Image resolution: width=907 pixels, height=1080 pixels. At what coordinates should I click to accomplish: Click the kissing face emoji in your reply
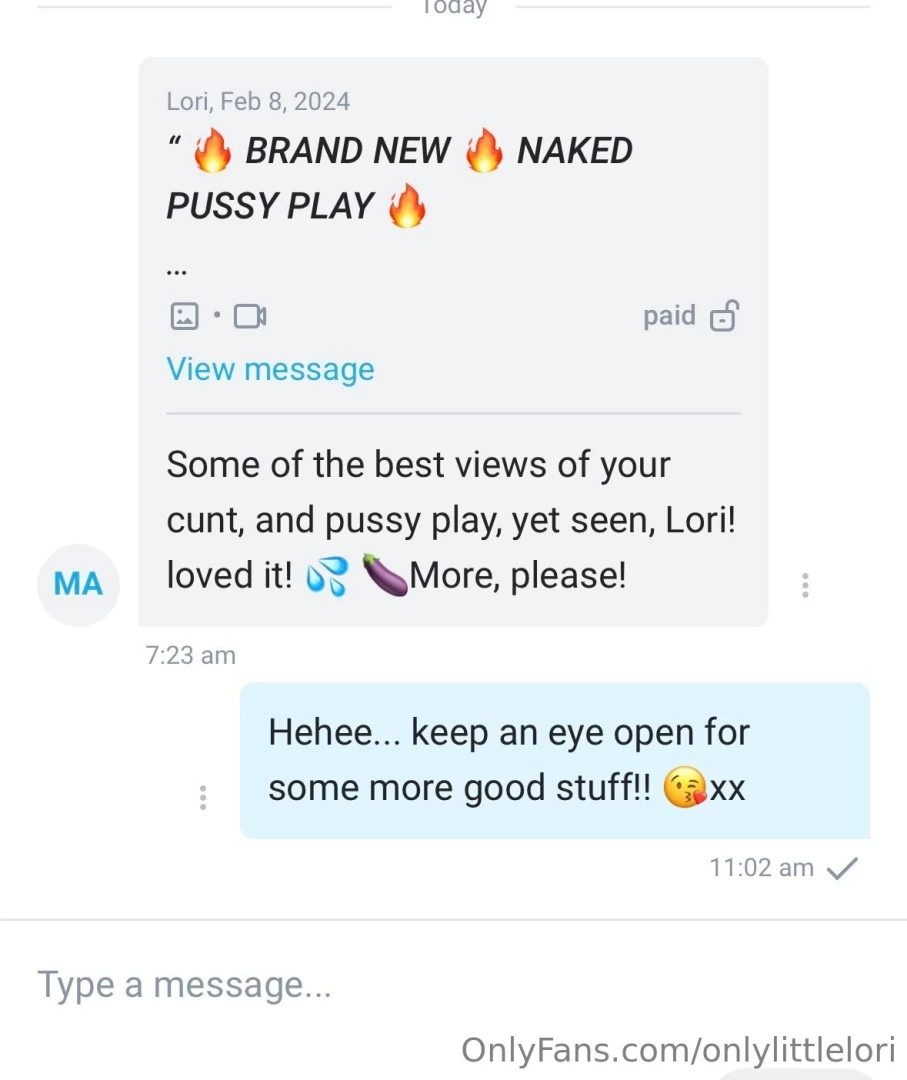tap(686, 788)
